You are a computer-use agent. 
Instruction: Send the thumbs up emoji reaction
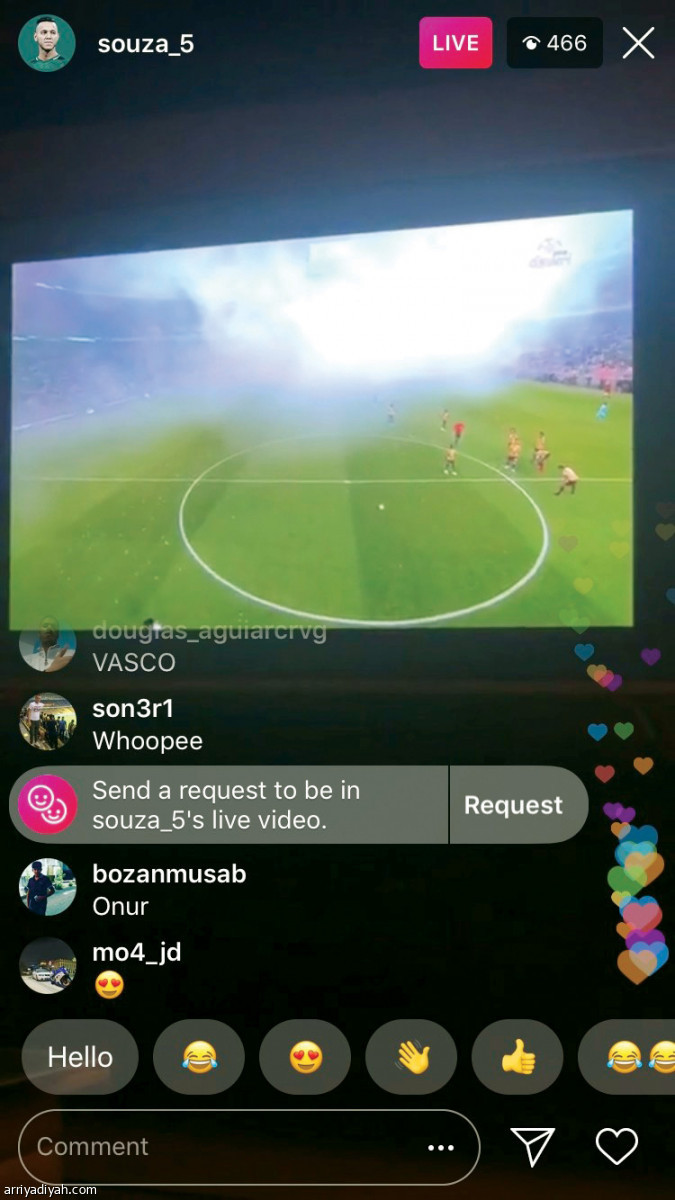click(517, 1057)
